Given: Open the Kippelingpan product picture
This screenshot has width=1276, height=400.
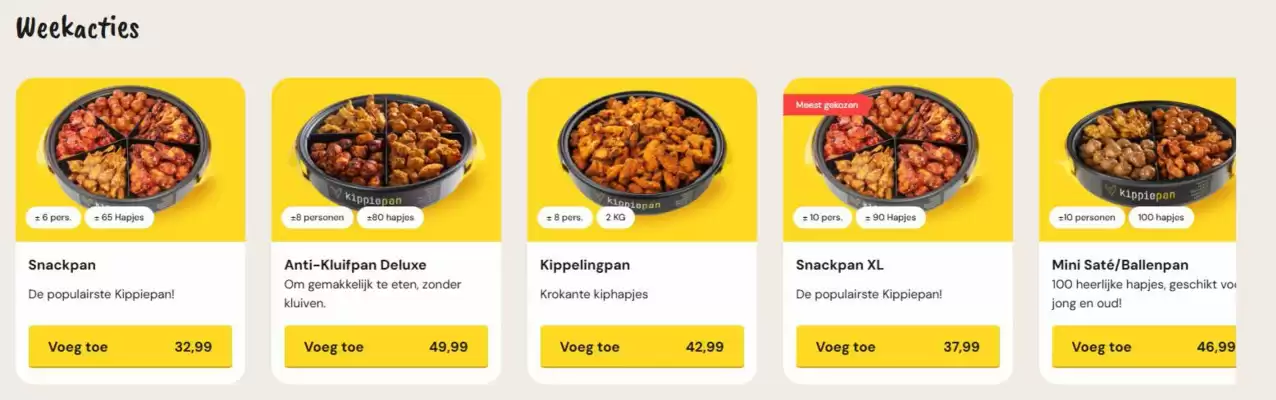Looking at the screenshot, I should [642, 145].
